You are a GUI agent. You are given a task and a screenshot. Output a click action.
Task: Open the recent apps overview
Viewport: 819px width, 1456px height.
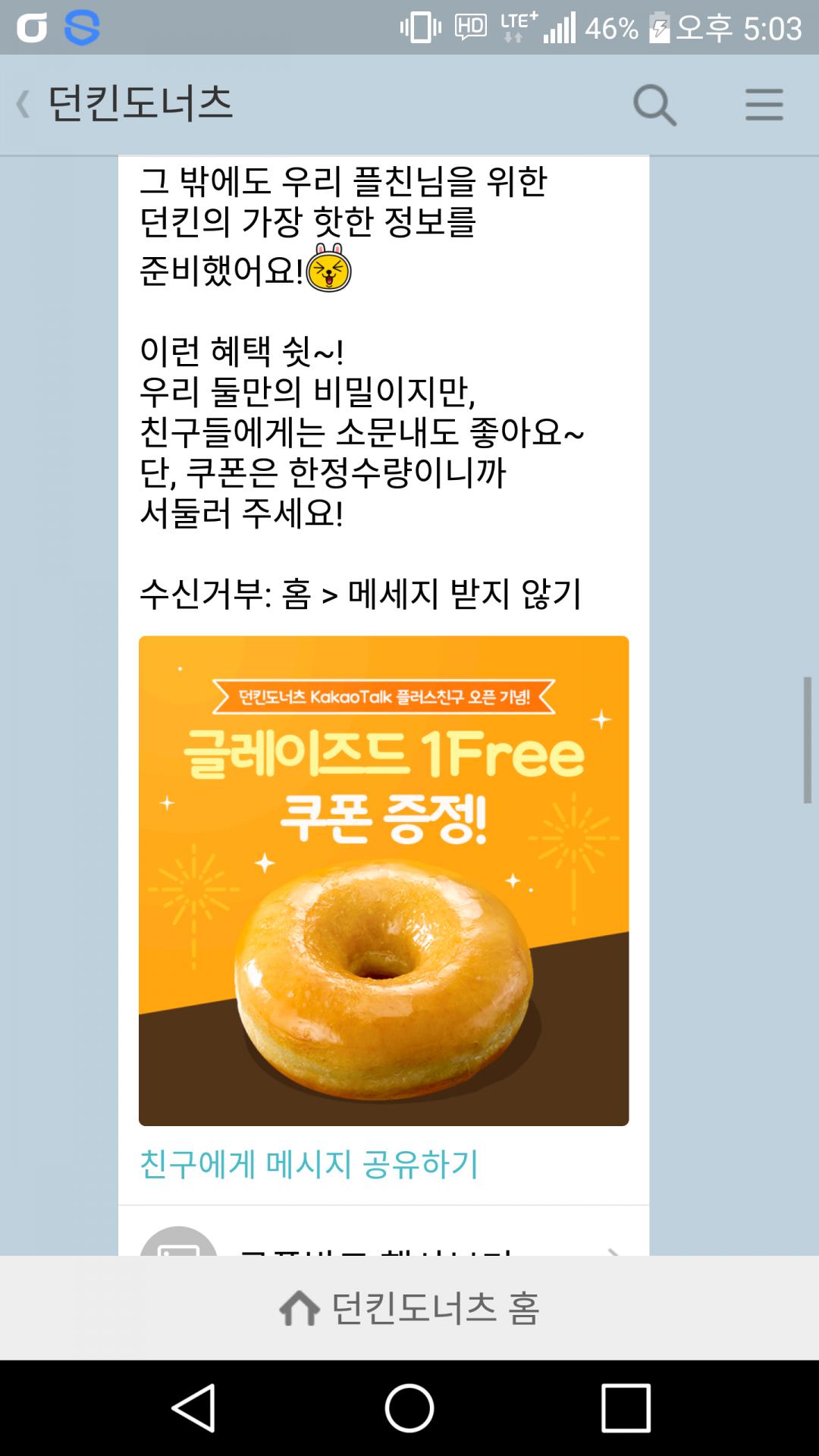point(626,1408)
